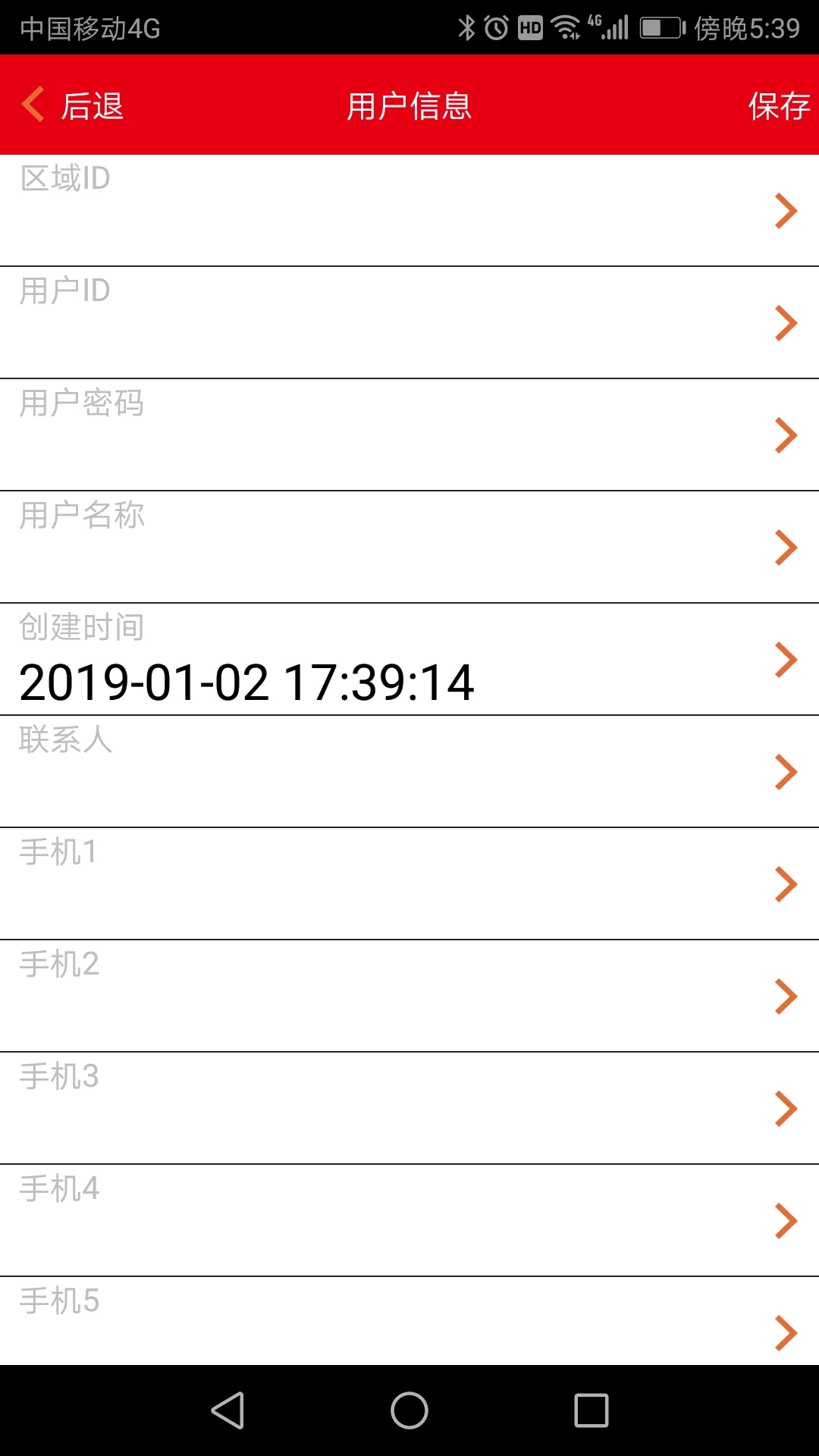The width and height of the screenshot is (819, 1456).
Task: Open the 手机3 row
Action: pos(409,1109)
